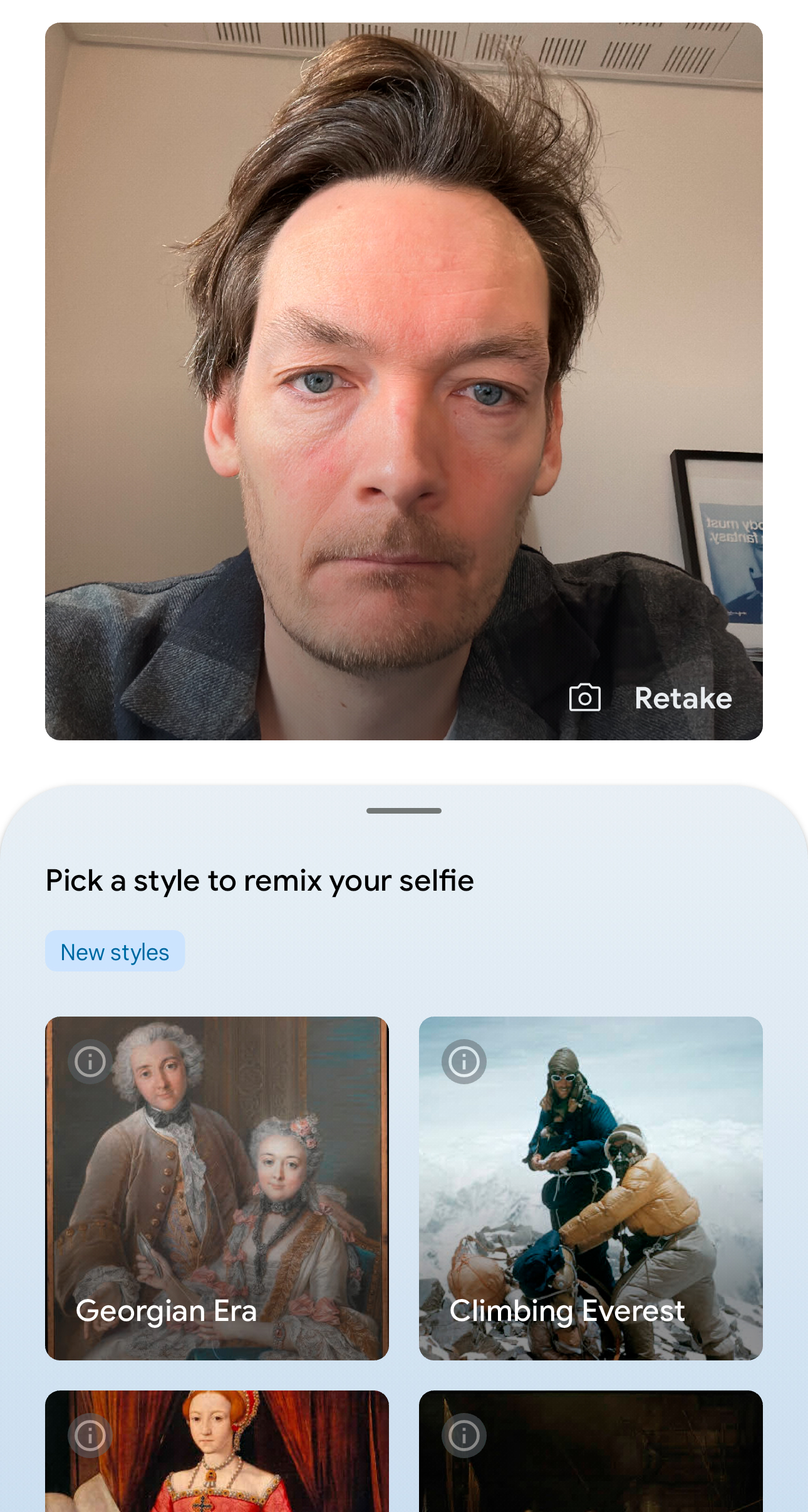Open info for the red queen portrait style
The width and height of the screenshot is (808, 1512).
click(90, 1436)
